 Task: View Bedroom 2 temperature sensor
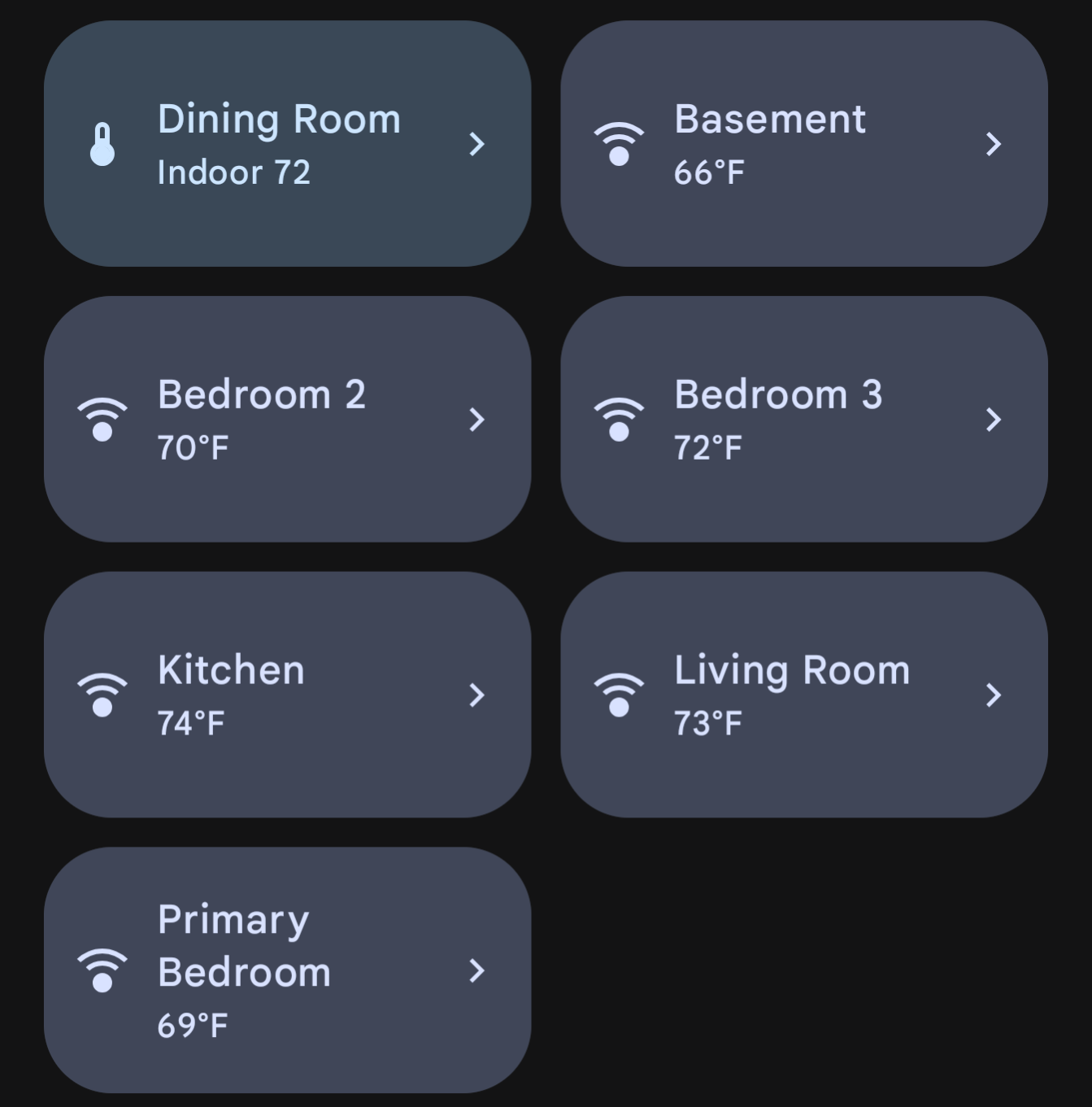287,419
